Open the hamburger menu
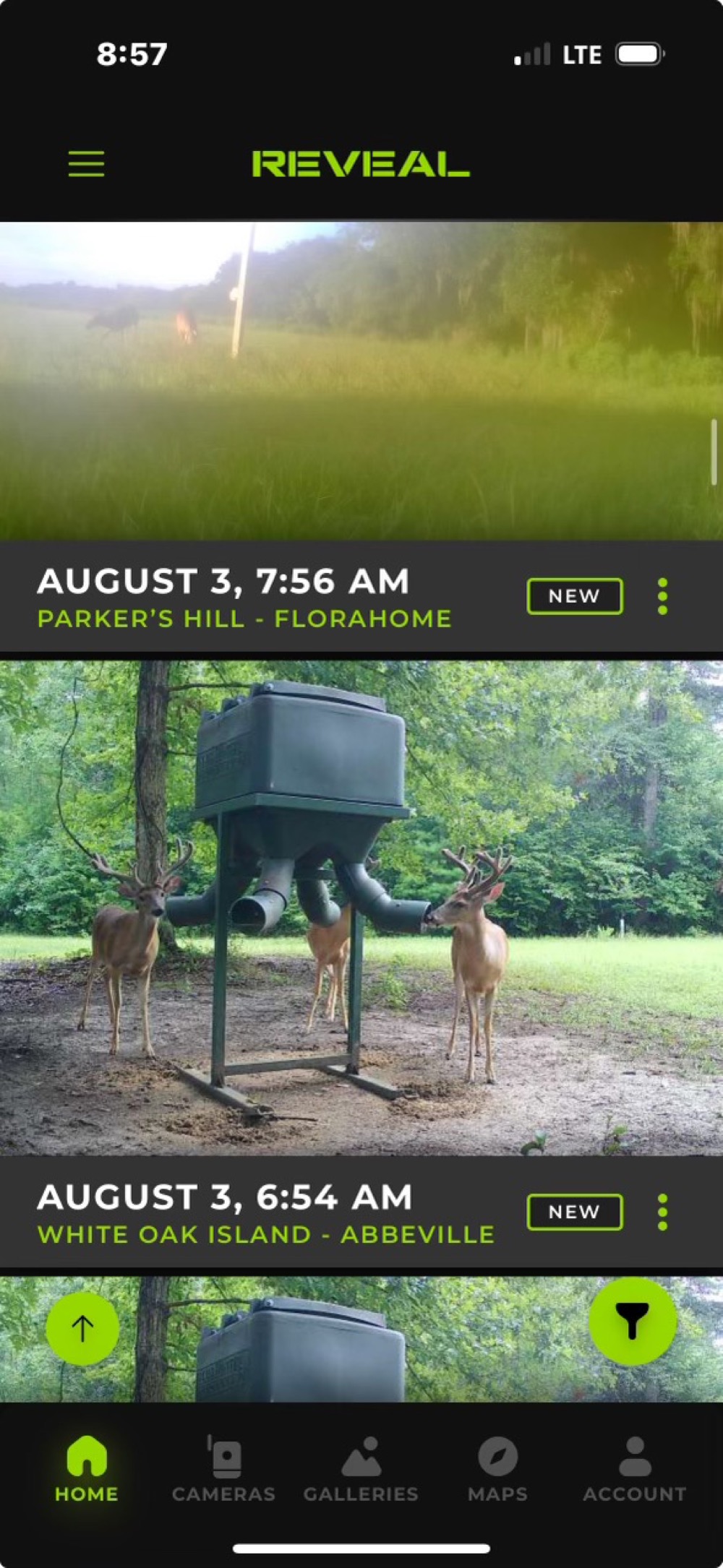 pyautogui.click(x=87, y=164)
